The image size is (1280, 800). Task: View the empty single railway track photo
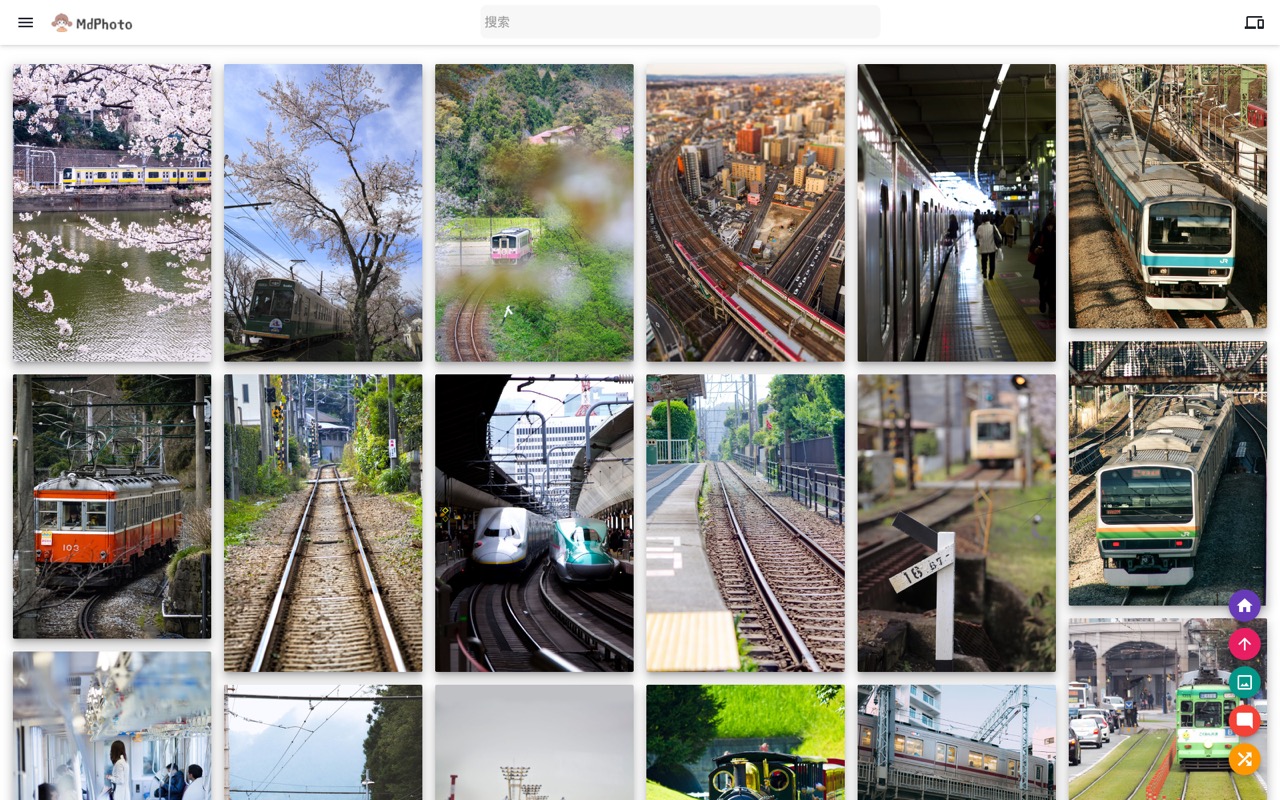coord(323,522)
